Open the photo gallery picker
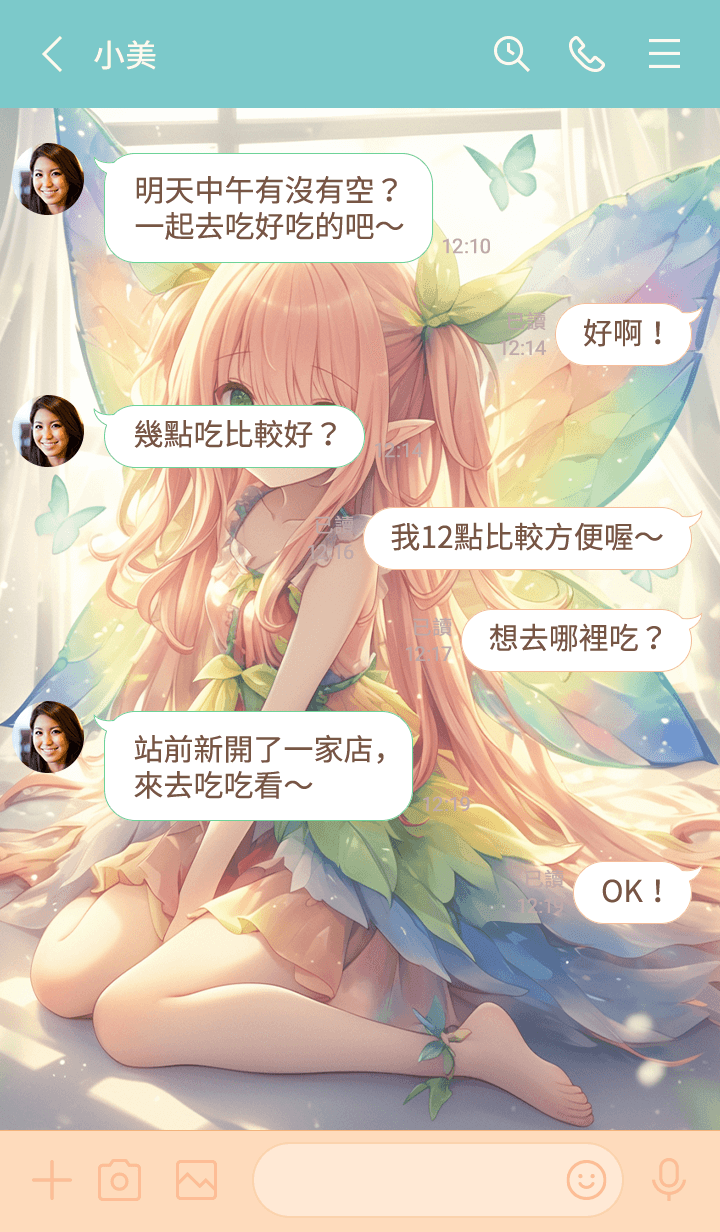720x1232 pixels. 196,1181
